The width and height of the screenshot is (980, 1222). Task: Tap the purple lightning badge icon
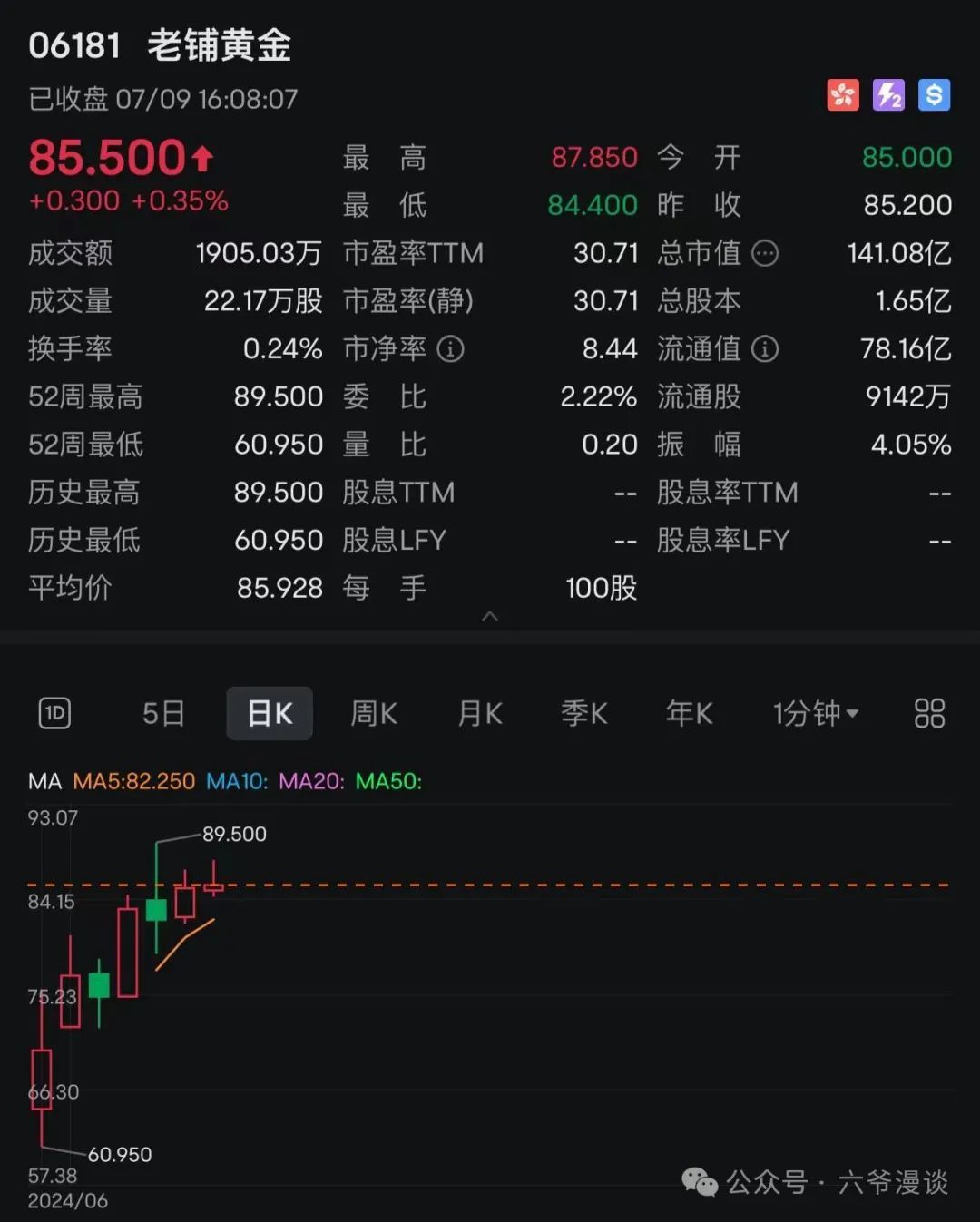click(x=888, y=95)
